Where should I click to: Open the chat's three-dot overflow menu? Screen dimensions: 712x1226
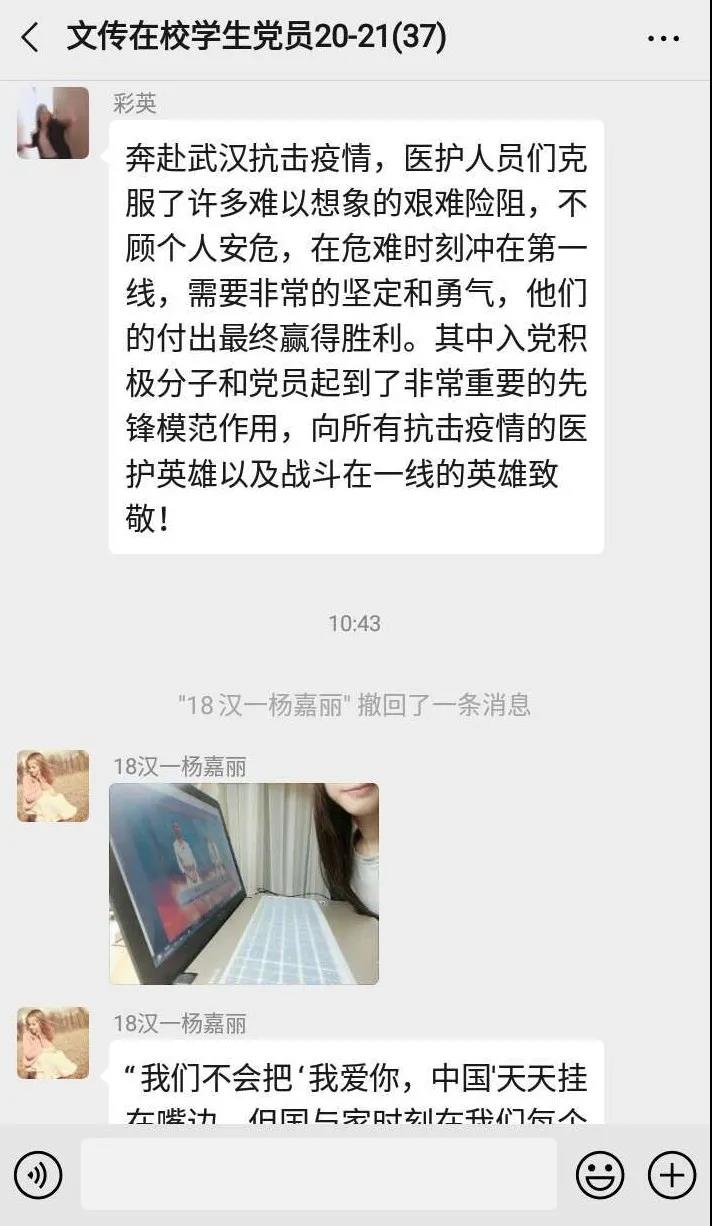663,39
